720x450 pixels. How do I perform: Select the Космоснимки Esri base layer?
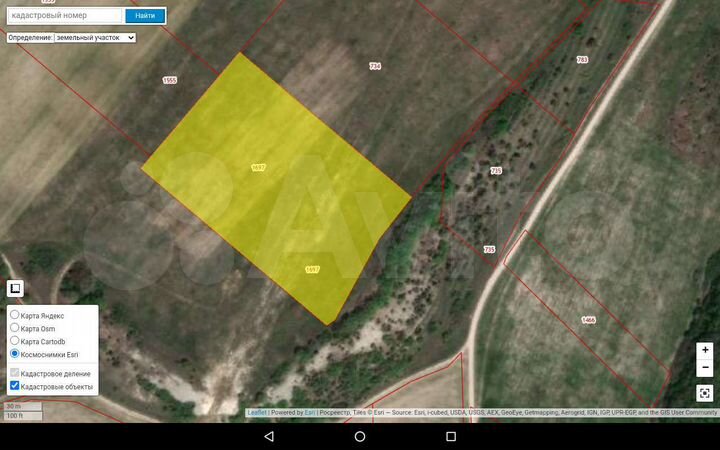(x=14, y=354)
